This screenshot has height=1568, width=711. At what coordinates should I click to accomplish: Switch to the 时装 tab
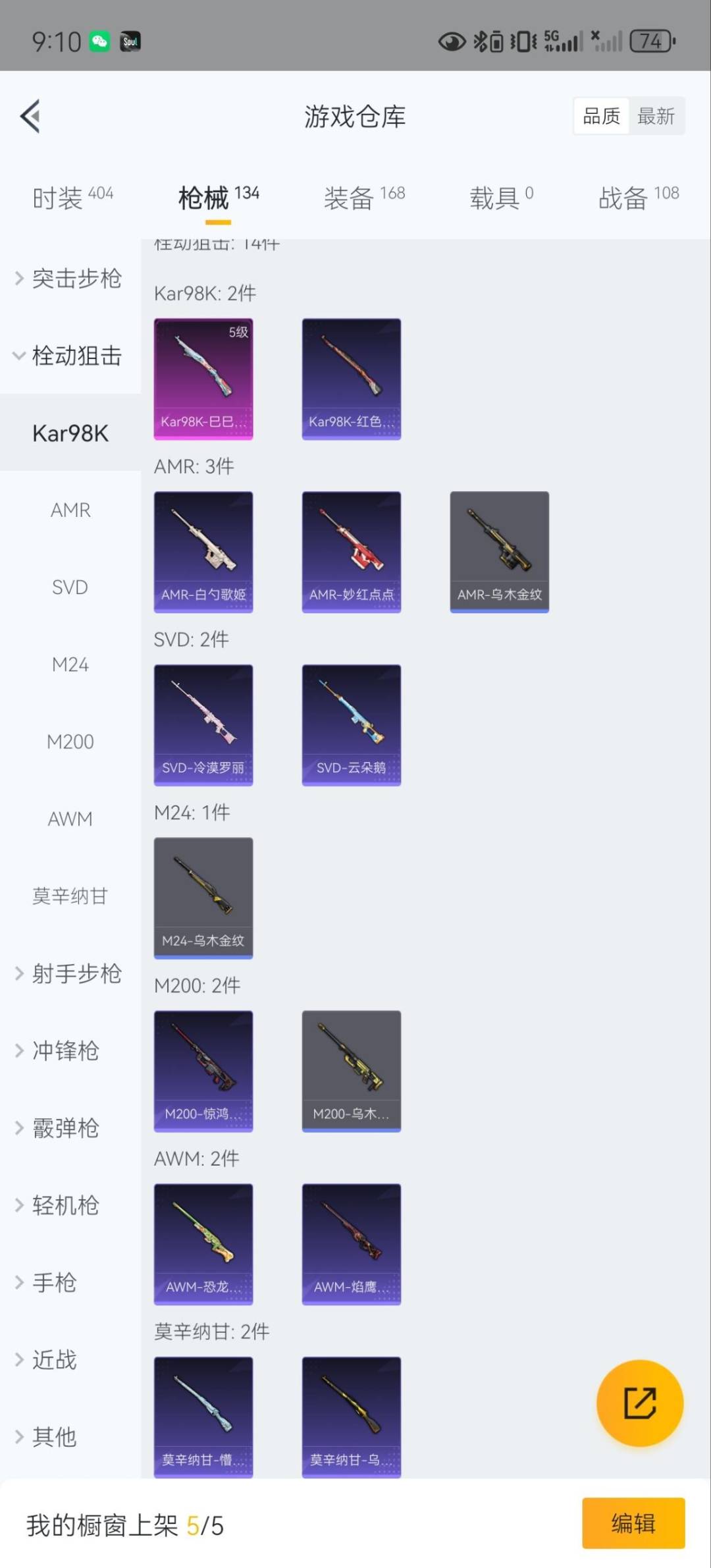[x=72, y=197]
